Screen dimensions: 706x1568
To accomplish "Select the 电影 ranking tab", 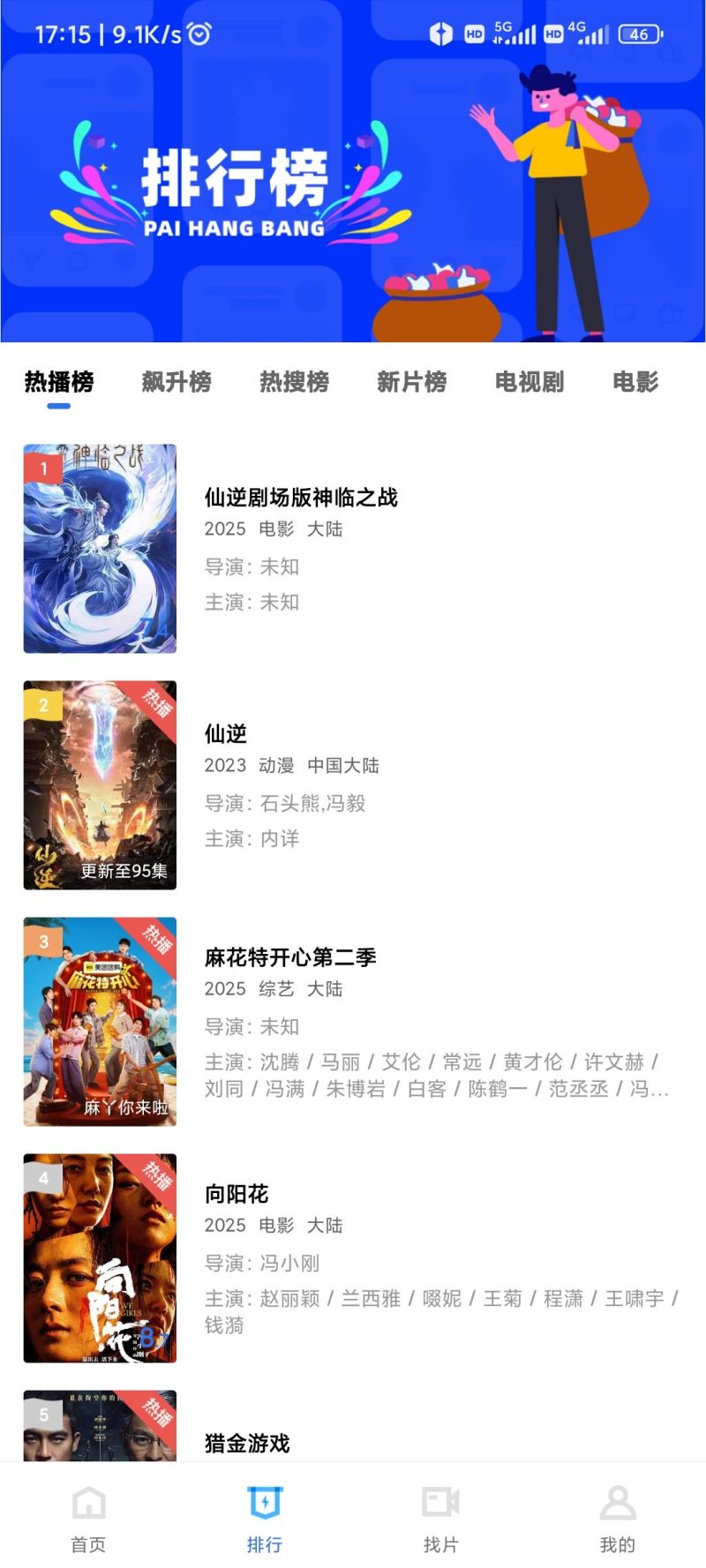I will tap(635, 382).
